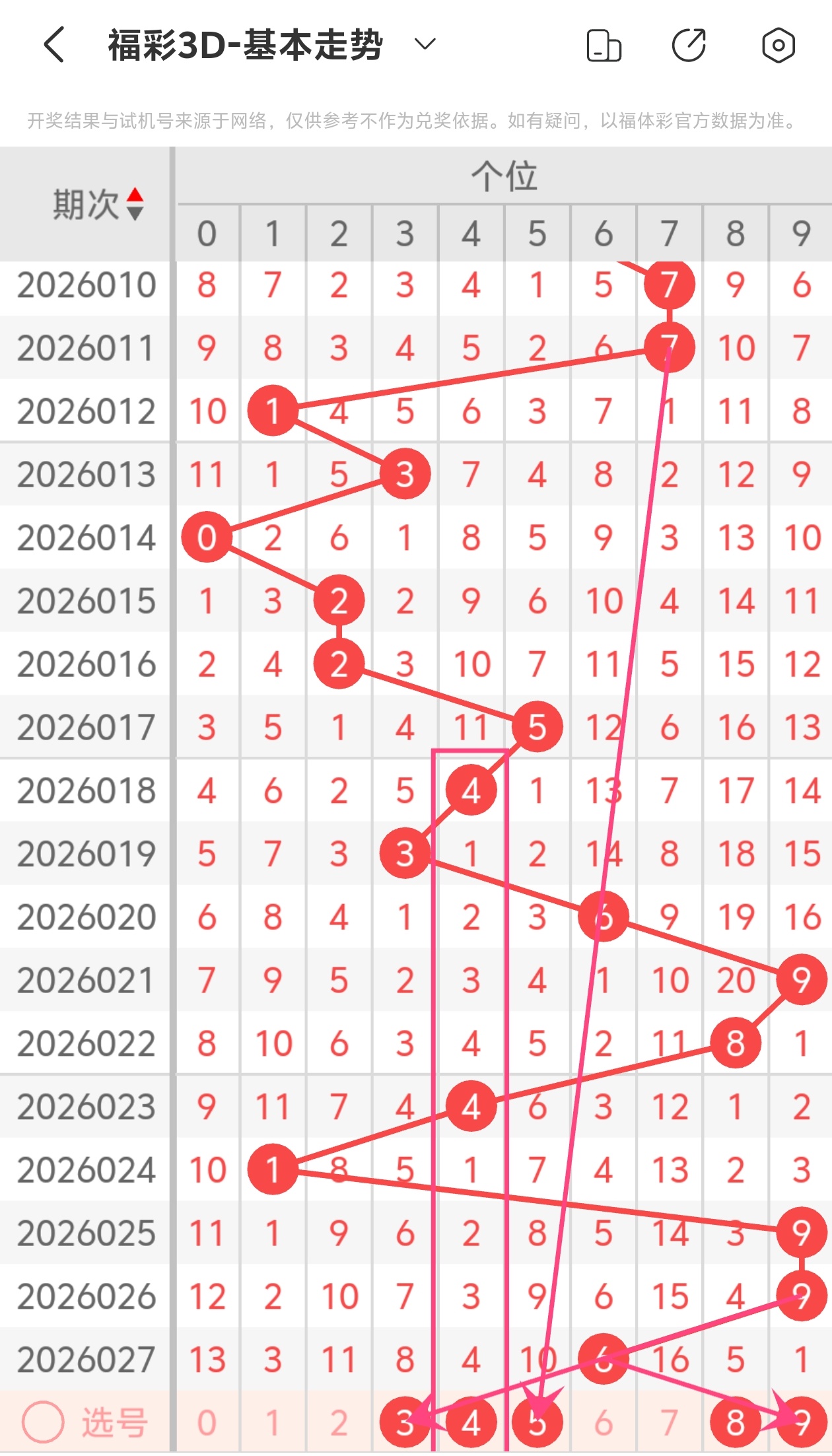Image resolution: width=832 pixels, height=1456 pixels.
Task: Select number 2 in the 选号 row
Action: [x=339, y=1423]
